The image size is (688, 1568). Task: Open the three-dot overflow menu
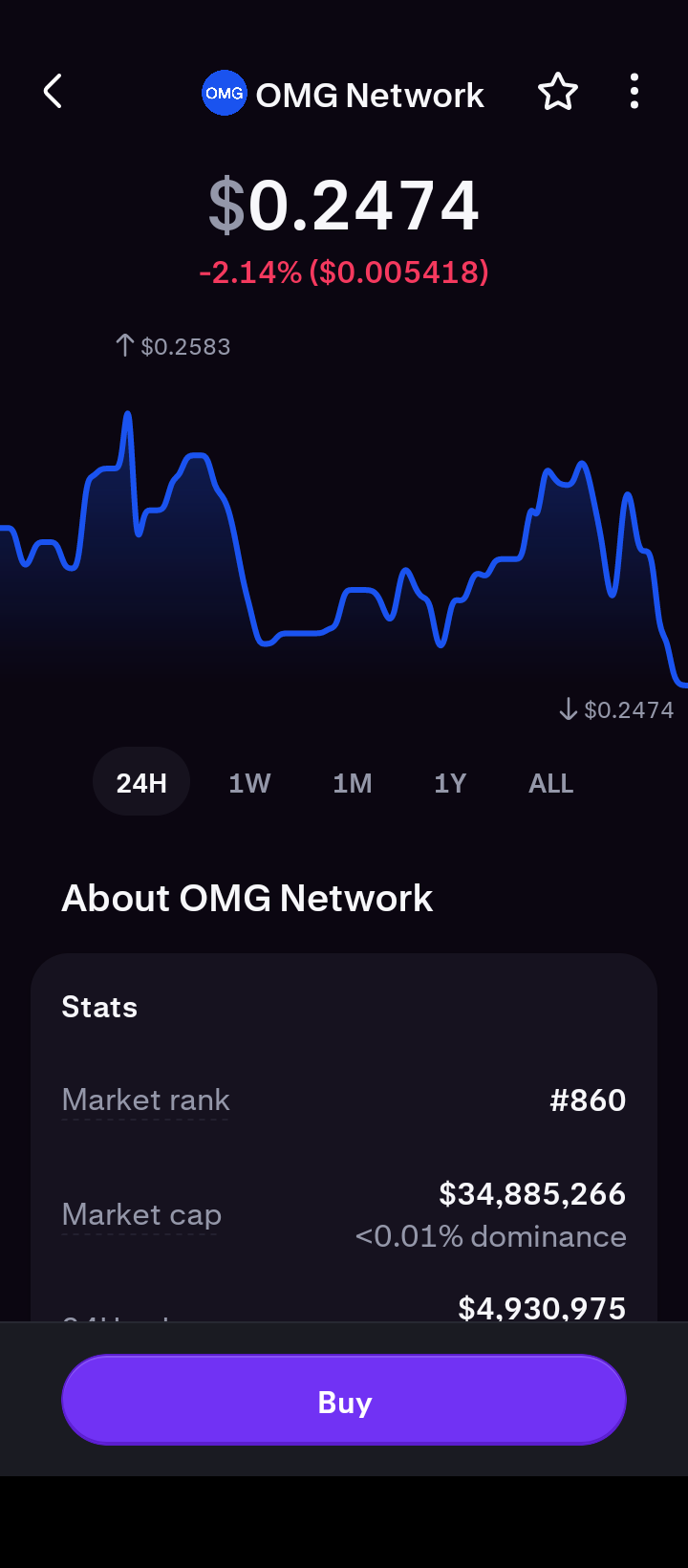point(634,93)
